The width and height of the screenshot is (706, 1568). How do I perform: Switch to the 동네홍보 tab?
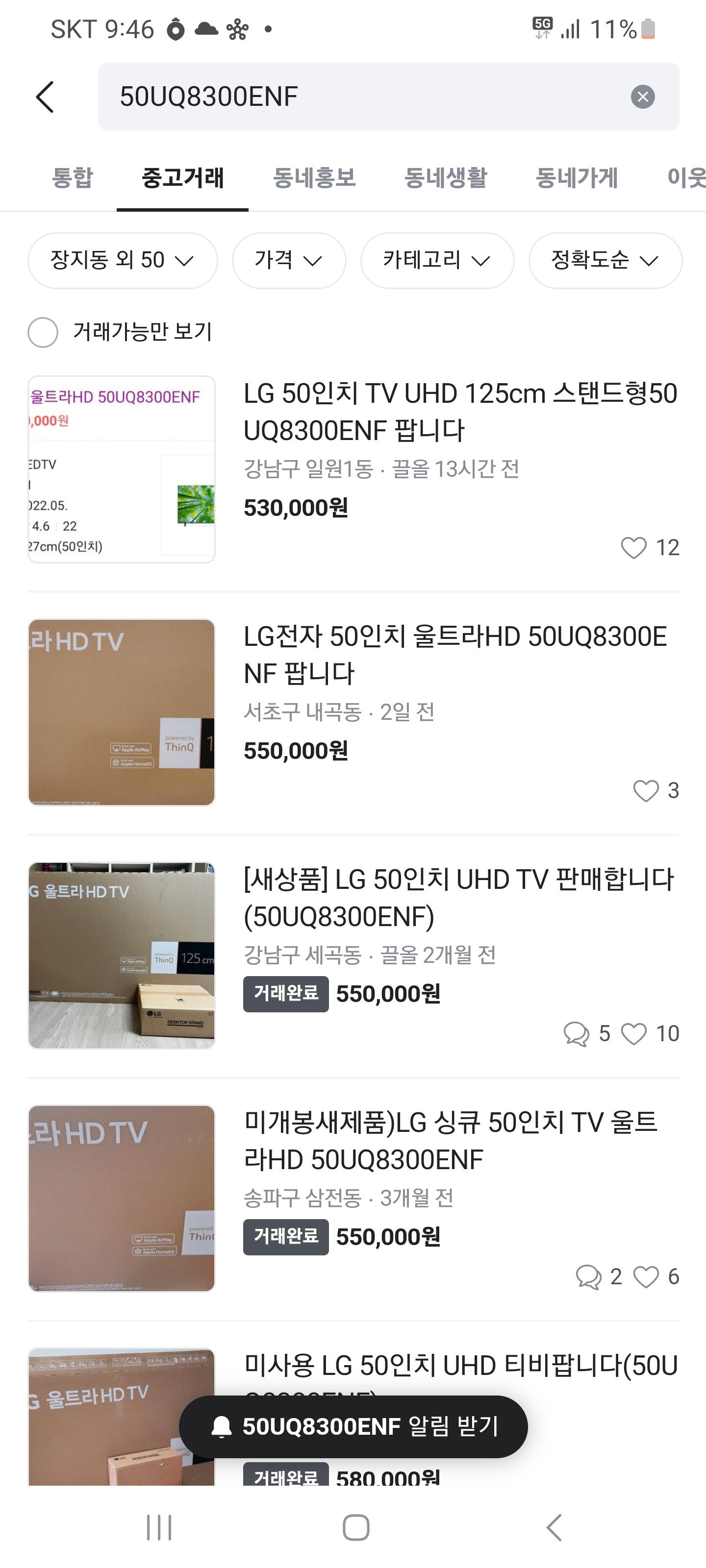click(x=314, y=178)
